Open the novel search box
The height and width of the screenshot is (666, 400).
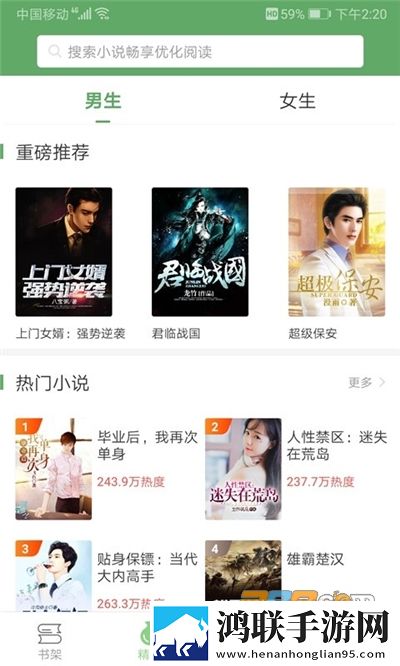click(200, 51)
